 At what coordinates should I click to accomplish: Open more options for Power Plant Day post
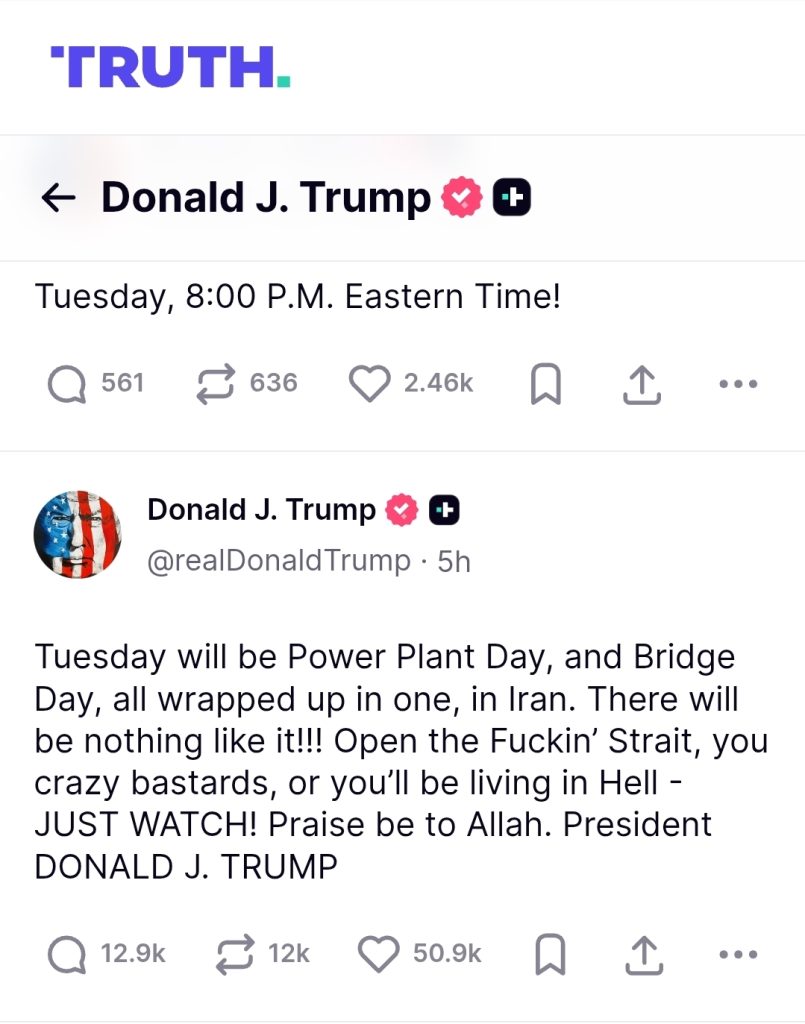739,955
